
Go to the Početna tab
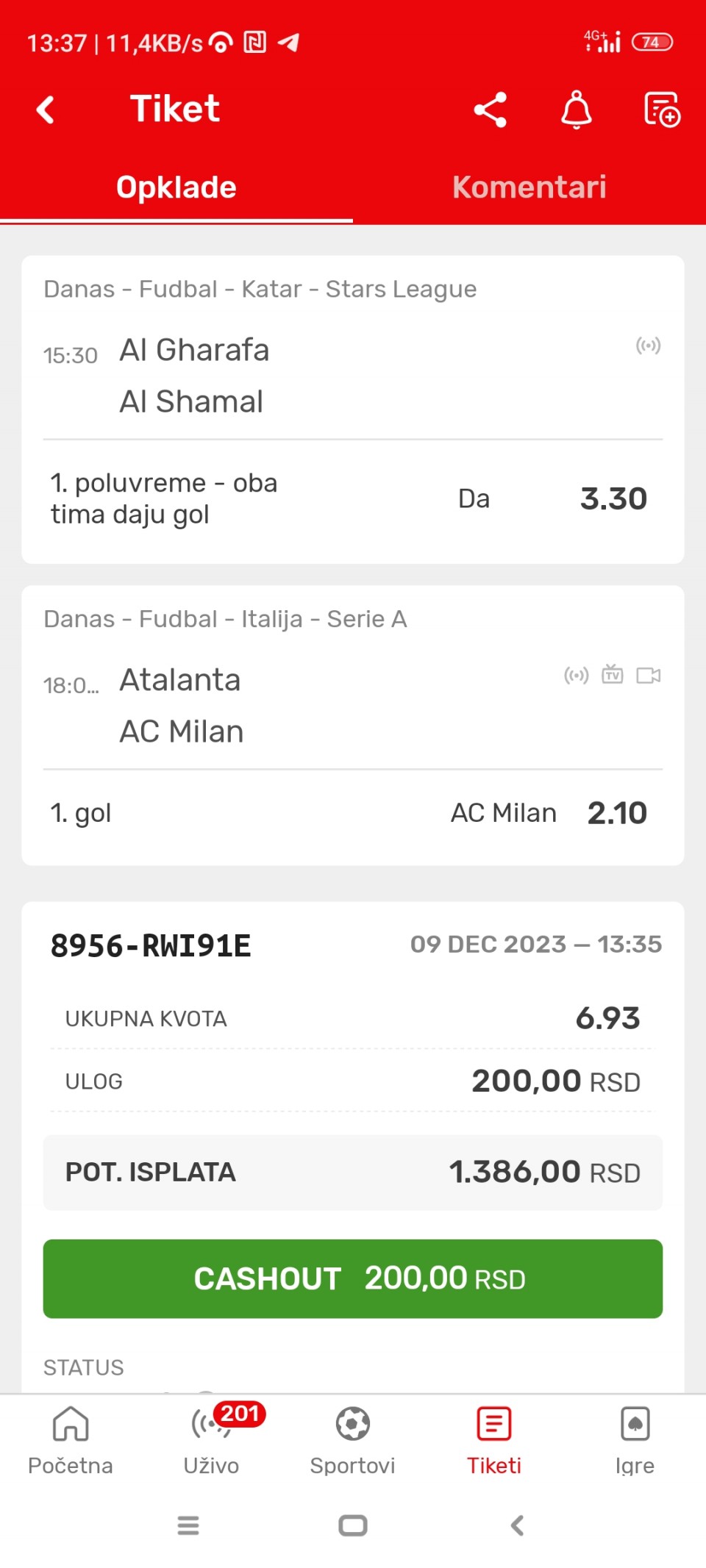tap(71, 1439)
